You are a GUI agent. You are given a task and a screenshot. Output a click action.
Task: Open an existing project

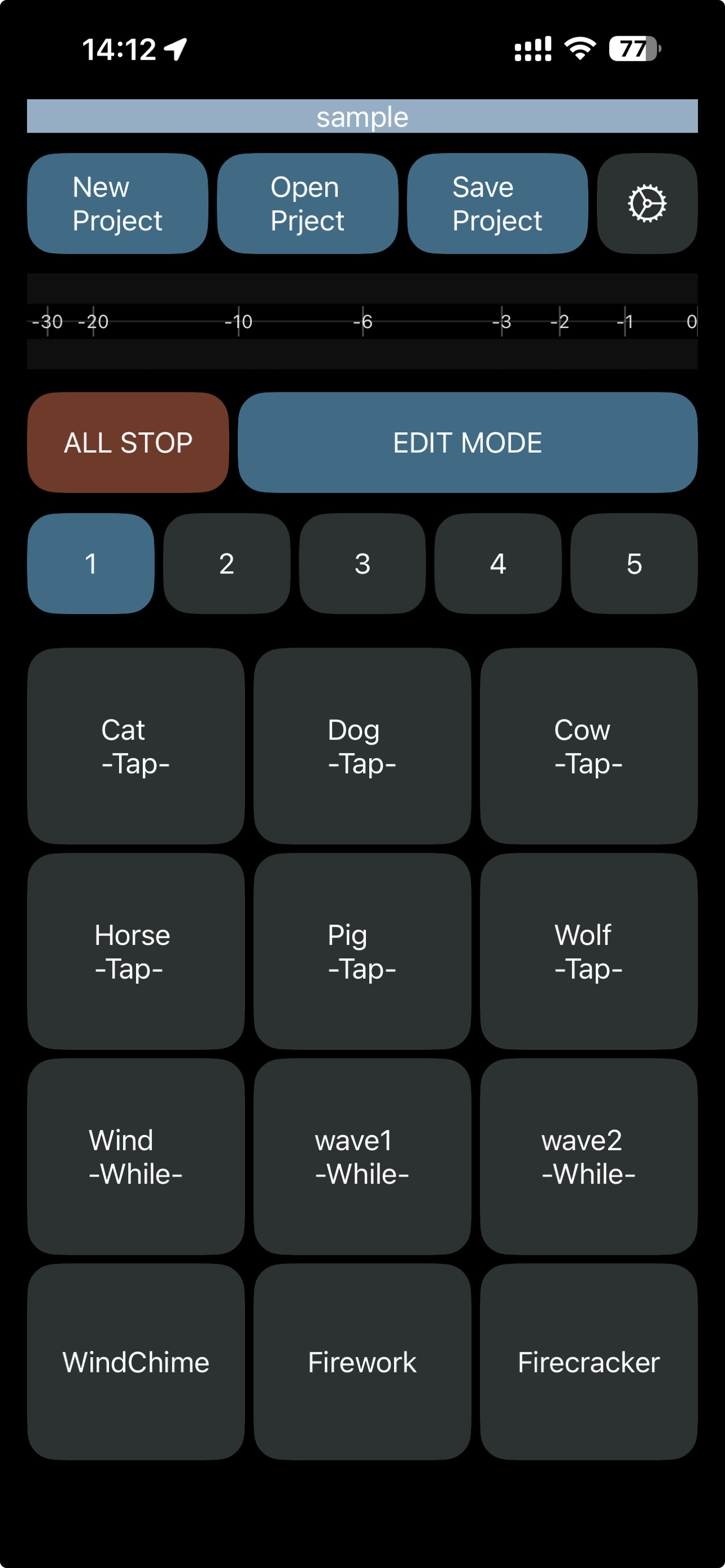tap(307, 203)
